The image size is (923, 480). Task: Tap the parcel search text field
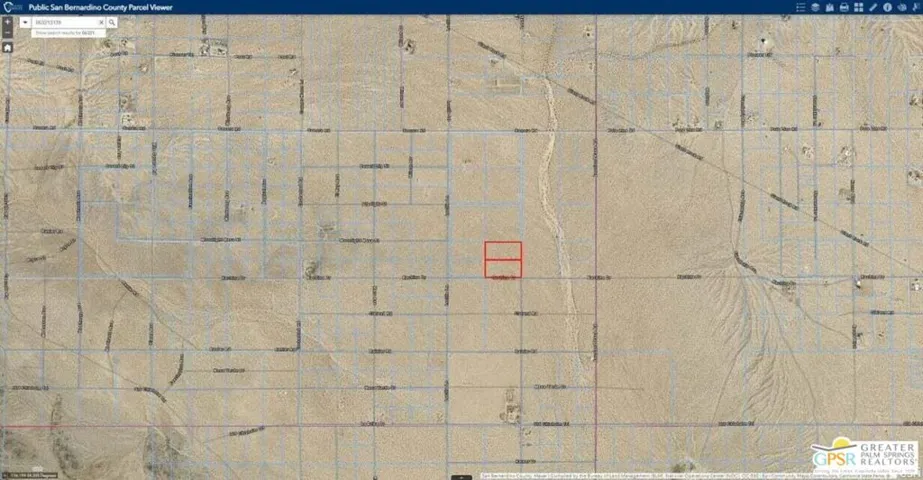(65, 22)
